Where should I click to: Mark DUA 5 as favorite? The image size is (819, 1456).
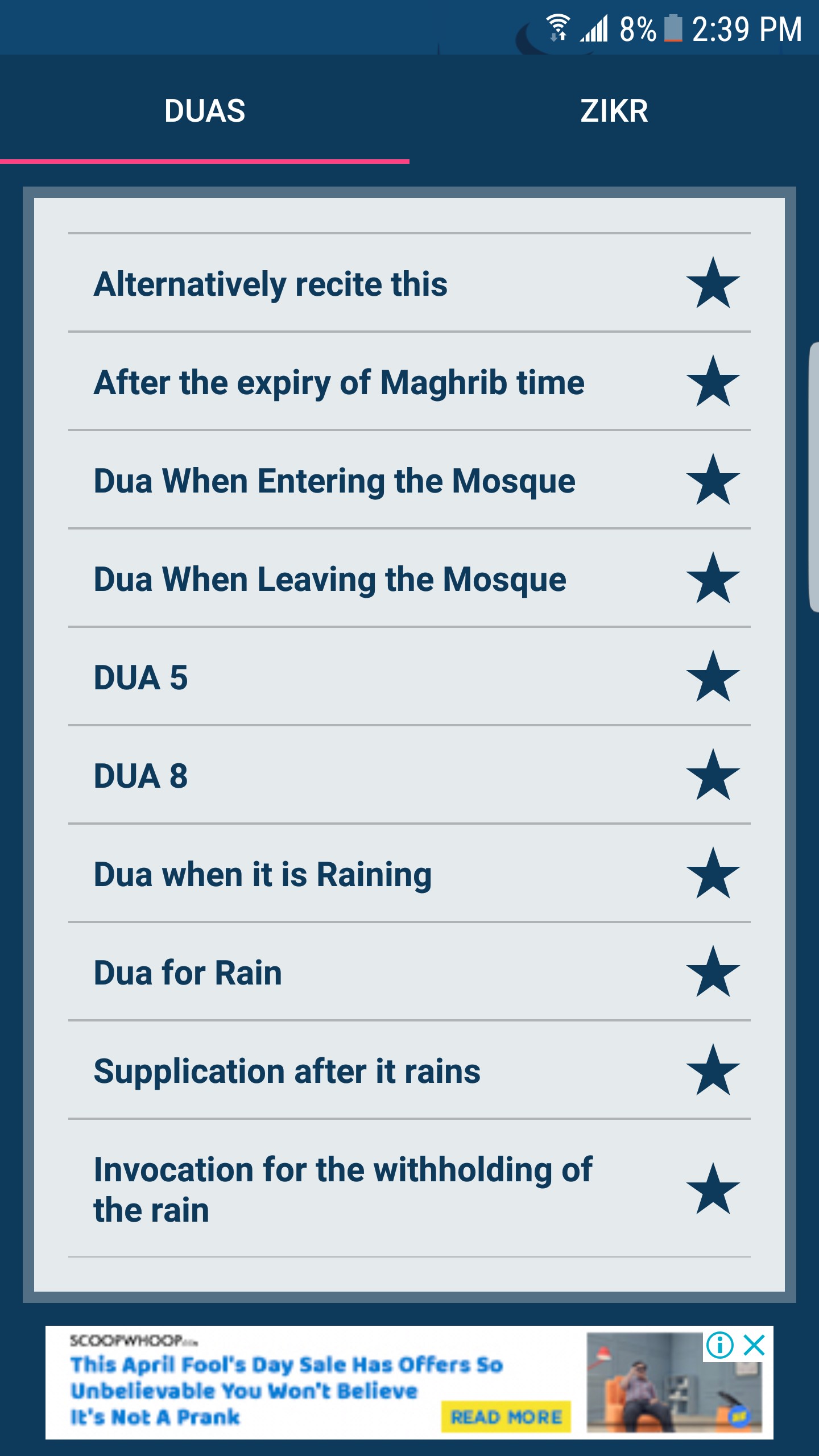pyautogui.click(x=713, y=677)
